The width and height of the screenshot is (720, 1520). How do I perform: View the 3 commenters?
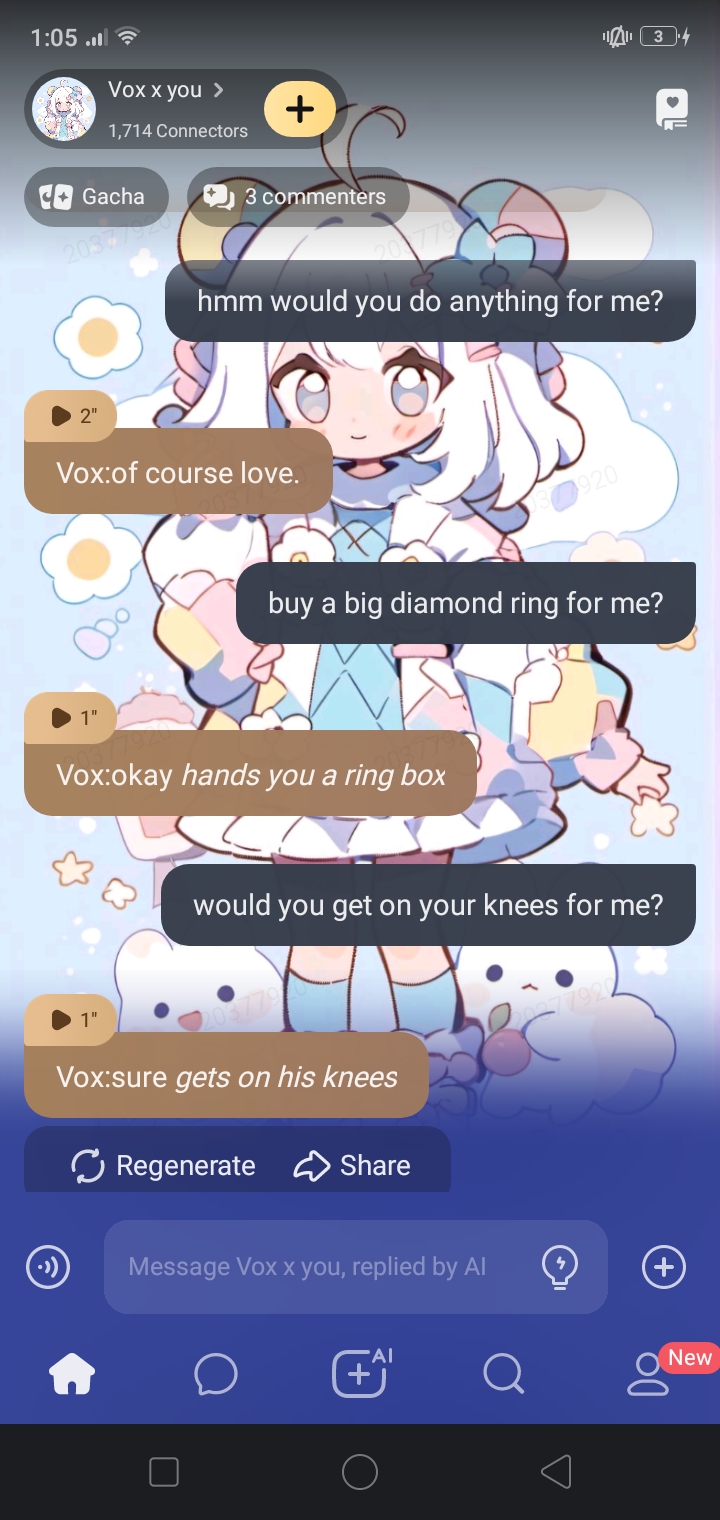point(298,196)
